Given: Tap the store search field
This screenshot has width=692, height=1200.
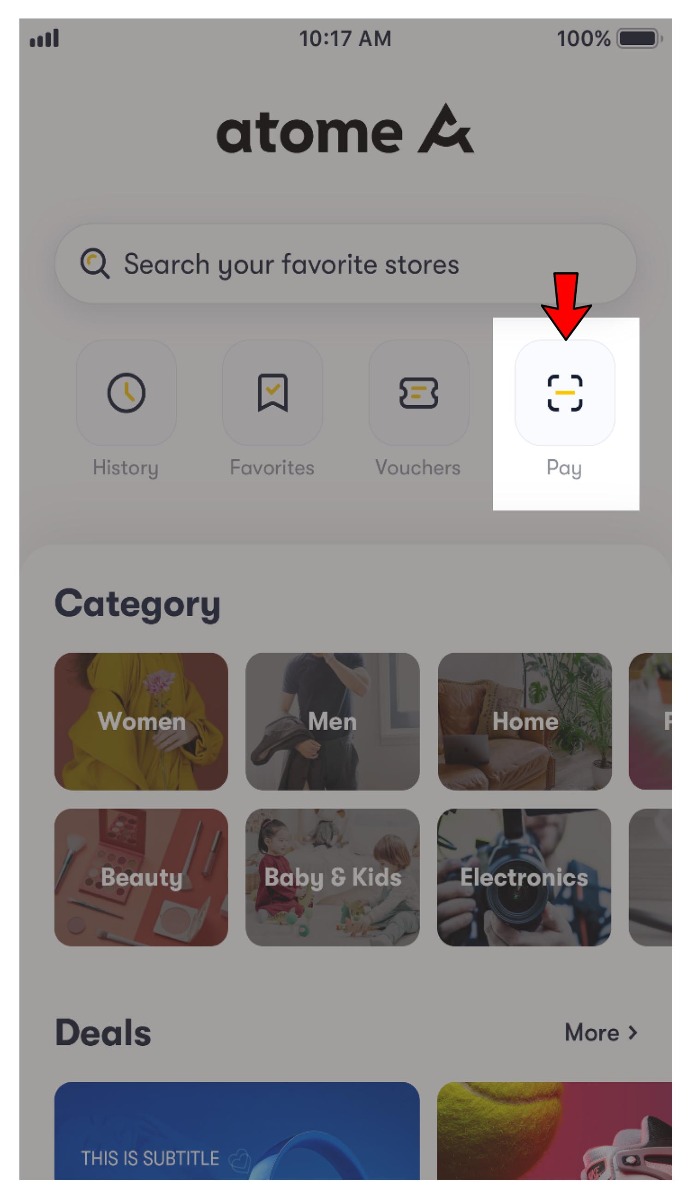Looking at the screenshot, I should pos(345,265).
